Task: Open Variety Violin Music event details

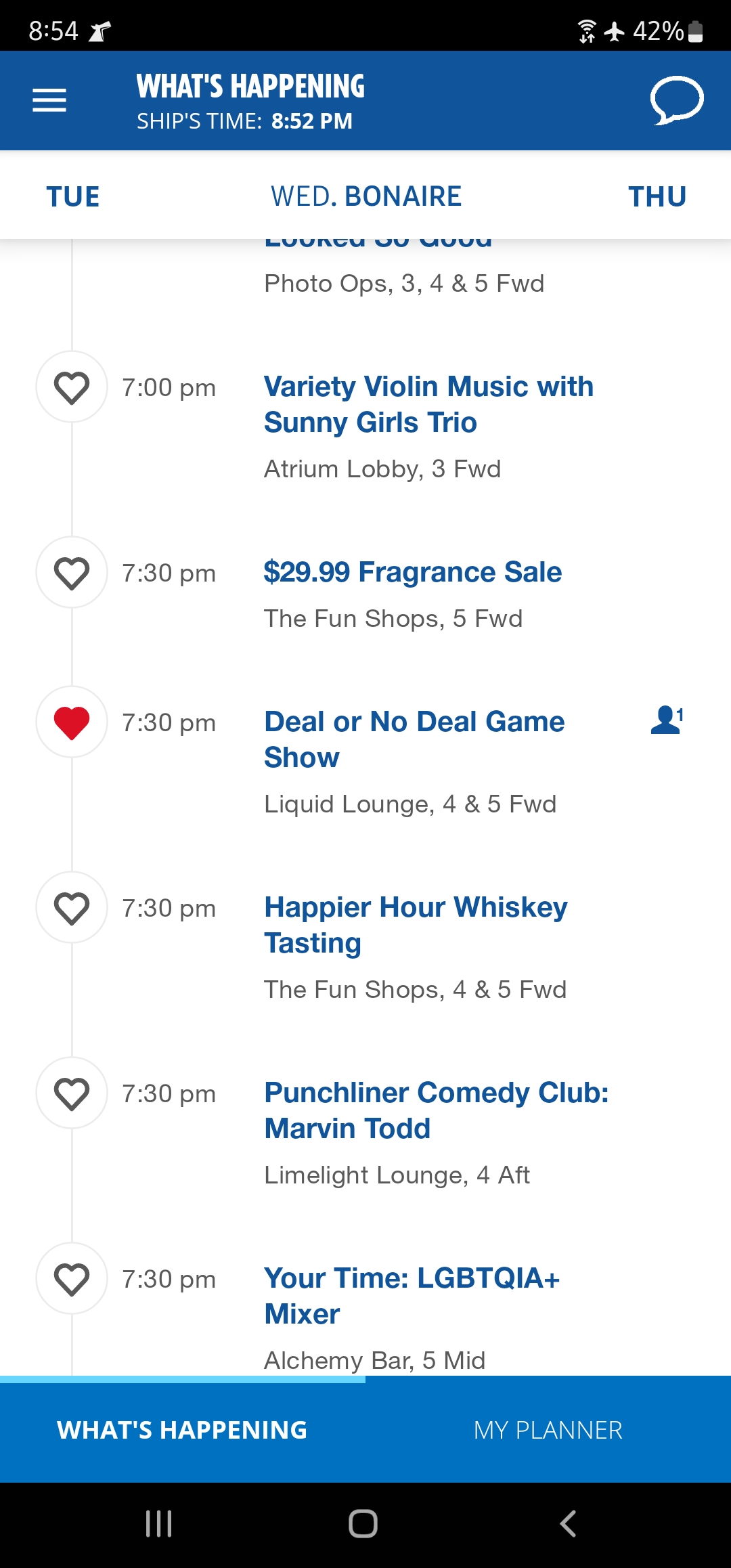Action: [x=428, y=404]
